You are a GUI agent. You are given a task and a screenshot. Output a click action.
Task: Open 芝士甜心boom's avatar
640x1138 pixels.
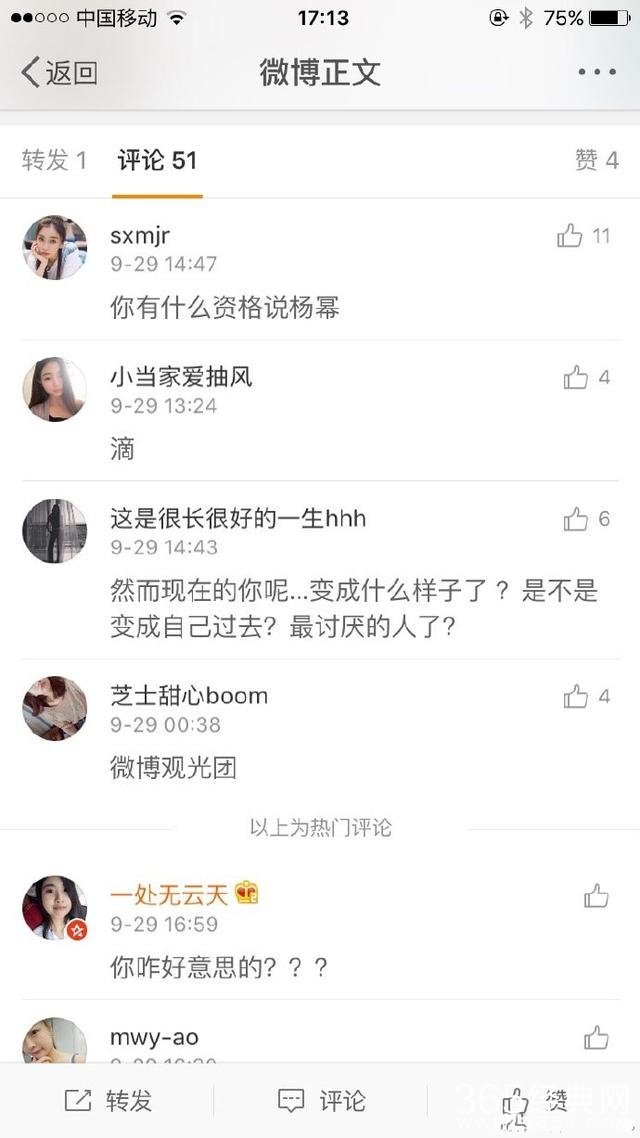pos(55,708)
